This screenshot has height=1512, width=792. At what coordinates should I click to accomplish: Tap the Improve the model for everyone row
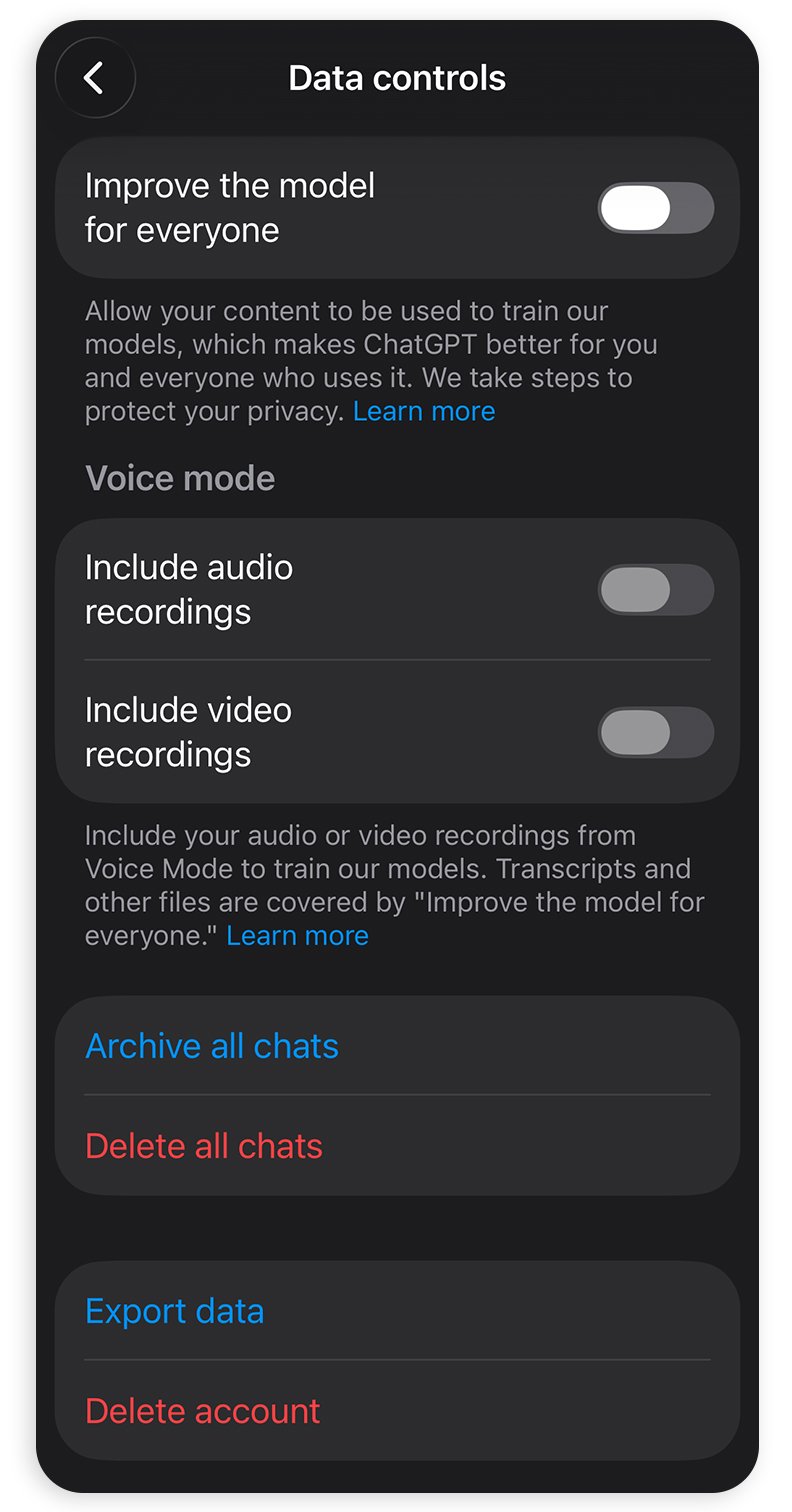[x=300, y=207]
